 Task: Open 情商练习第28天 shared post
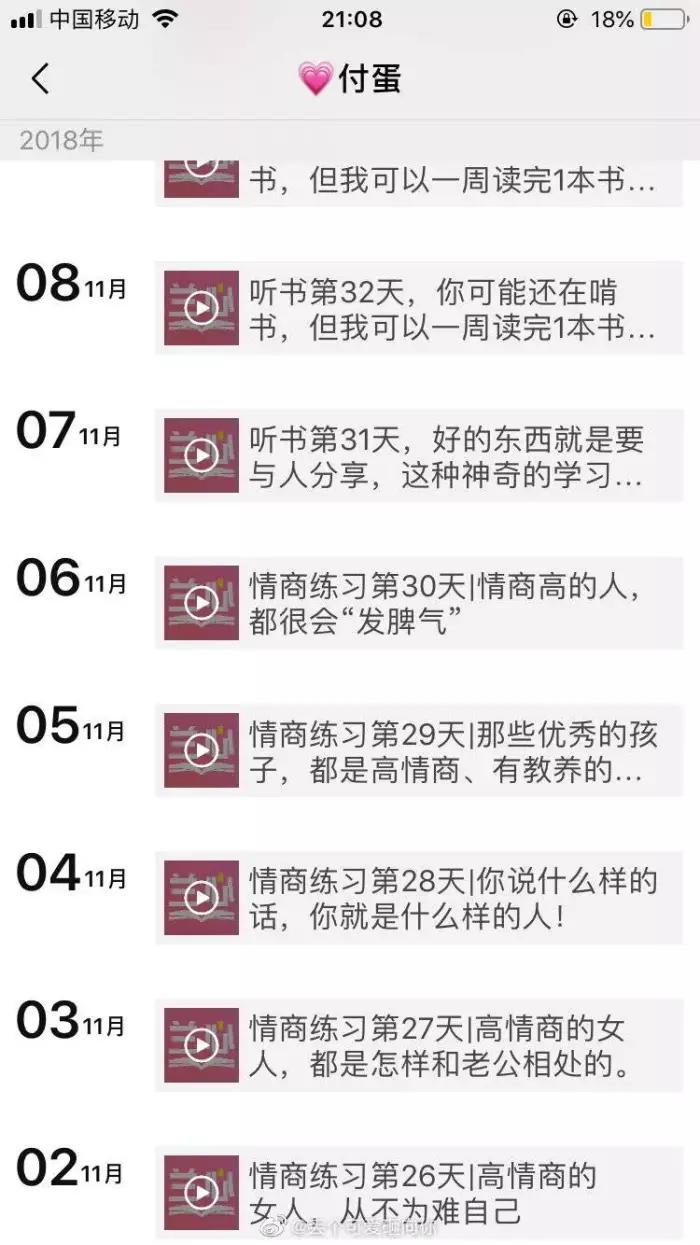420,898
